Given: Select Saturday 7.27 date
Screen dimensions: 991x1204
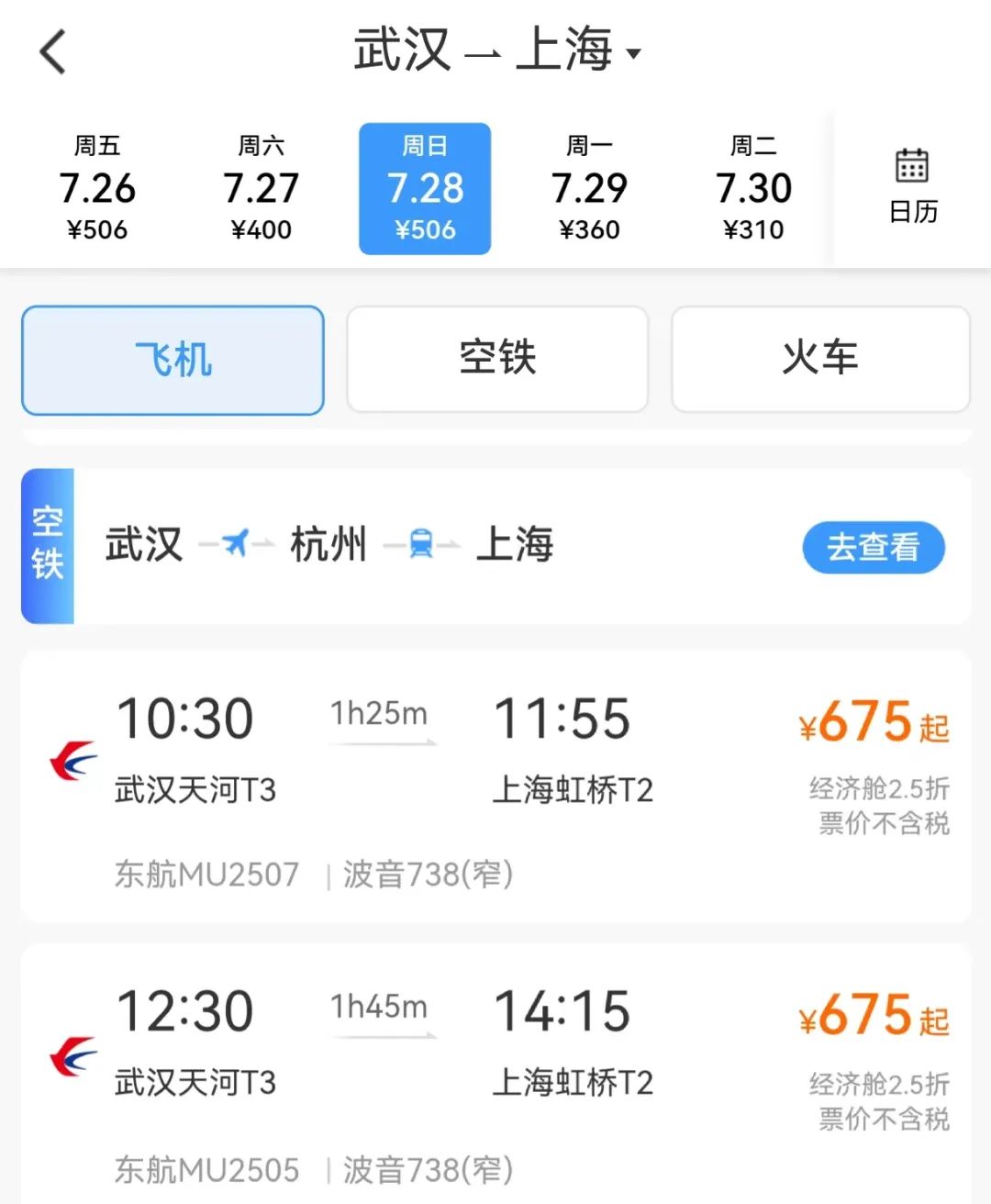Looking at the screenshot, I should (262, 189).
